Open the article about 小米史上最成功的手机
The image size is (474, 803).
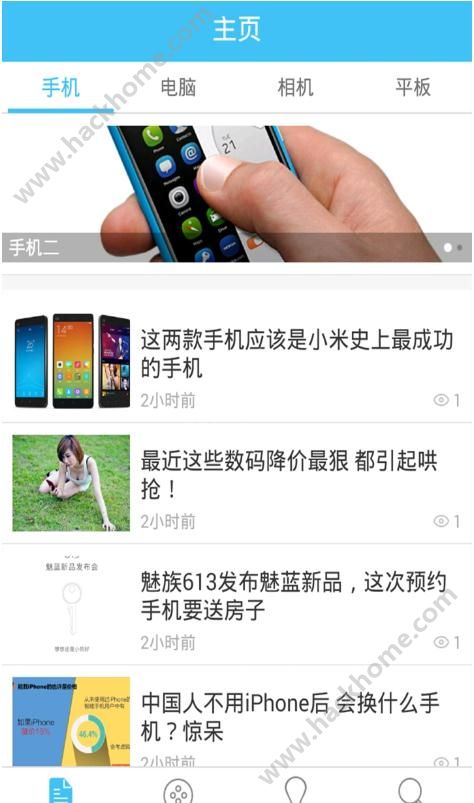(x=237, y=362)
